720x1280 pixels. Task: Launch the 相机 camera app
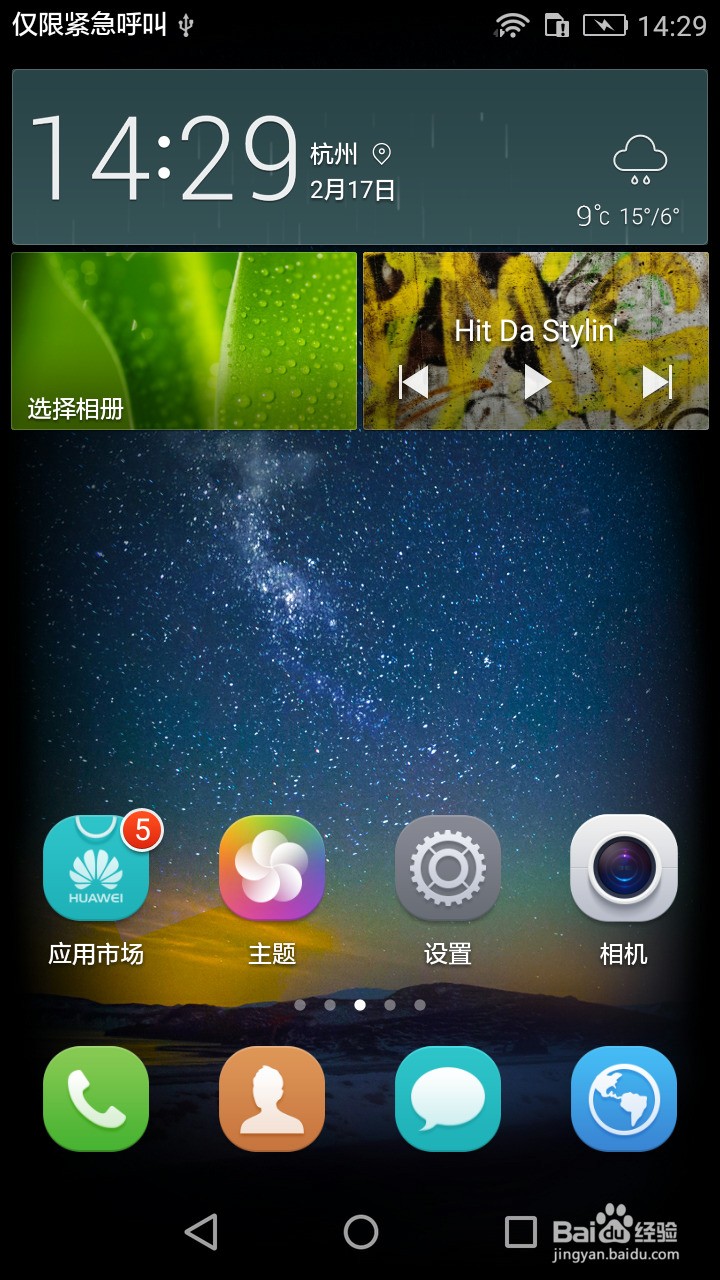pyautogui.click(x=623, y=868)
